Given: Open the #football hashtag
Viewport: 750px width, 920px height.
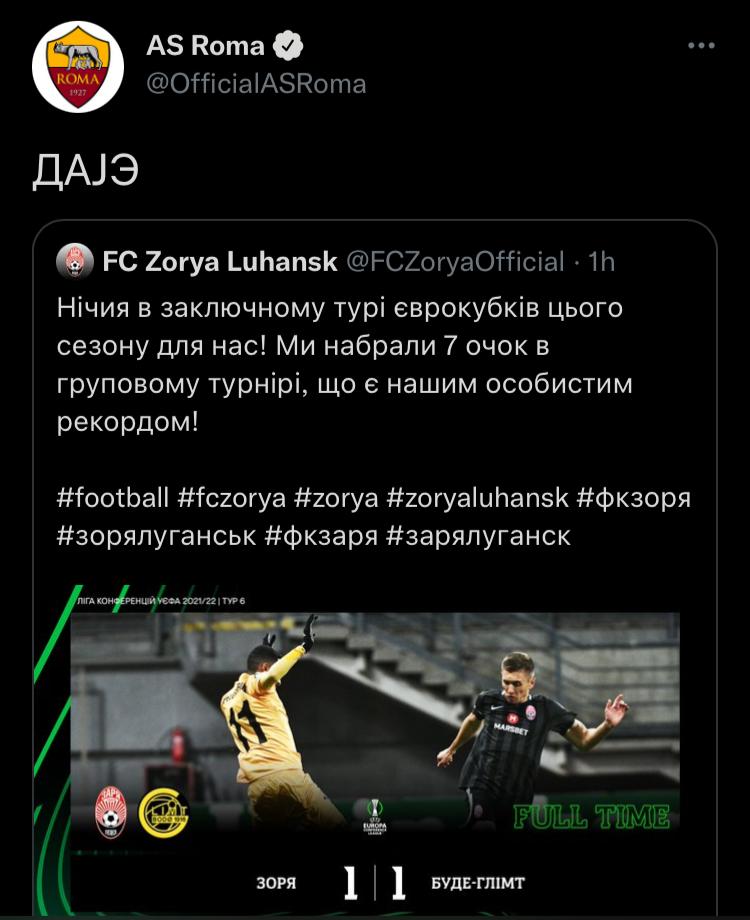Looking at the screenshot, I should 112,497.
